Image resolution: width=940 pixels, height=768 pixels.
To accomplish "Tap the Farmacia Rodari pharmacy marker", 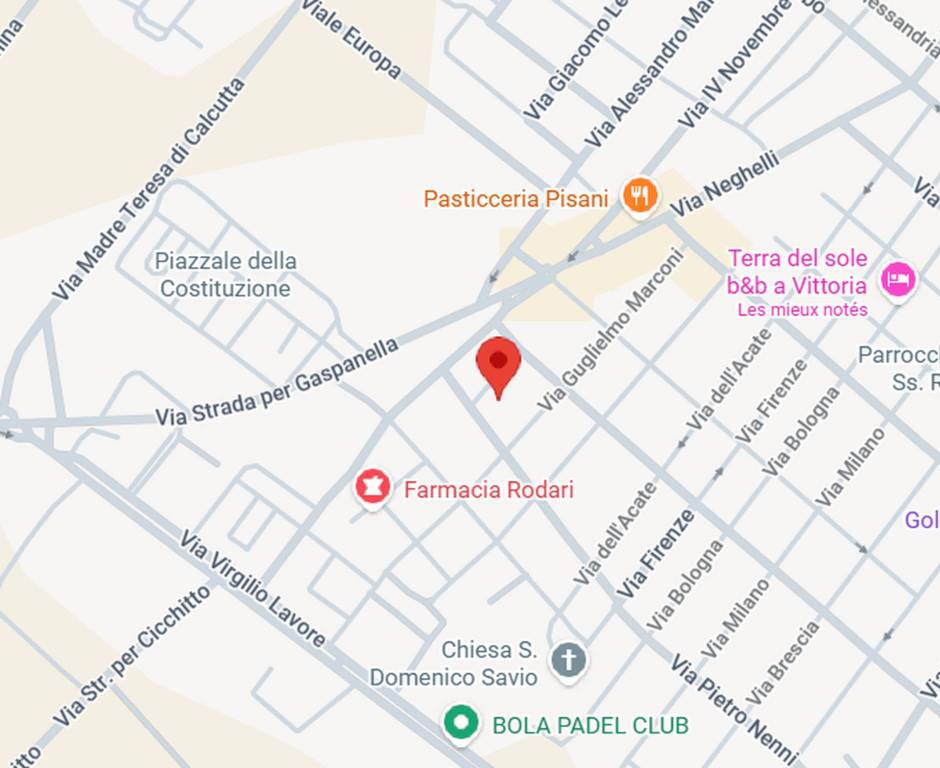I will tap(373, 488).
